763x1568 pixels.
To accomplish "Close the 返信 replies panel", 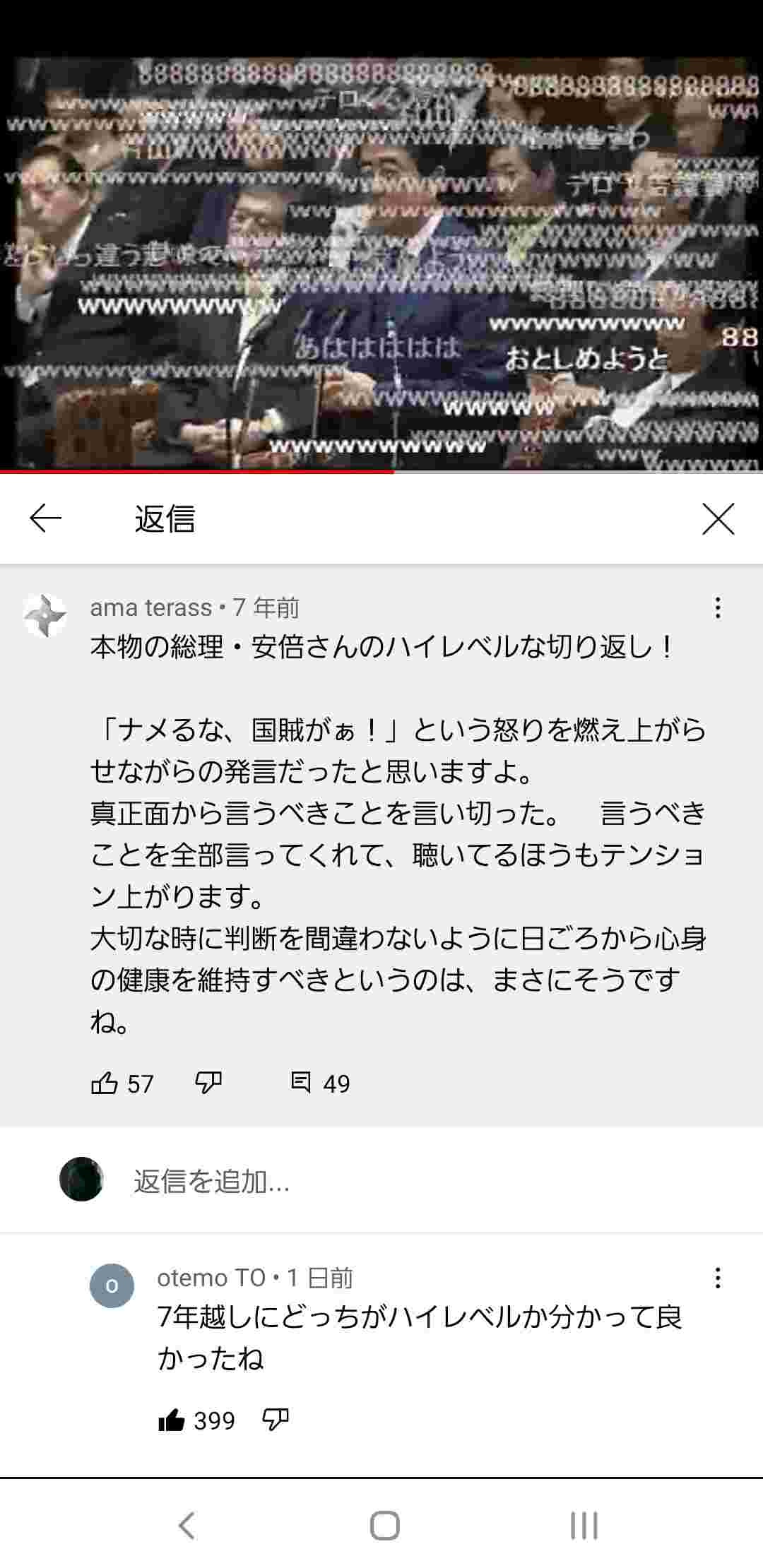I will (x=718, y=519).
